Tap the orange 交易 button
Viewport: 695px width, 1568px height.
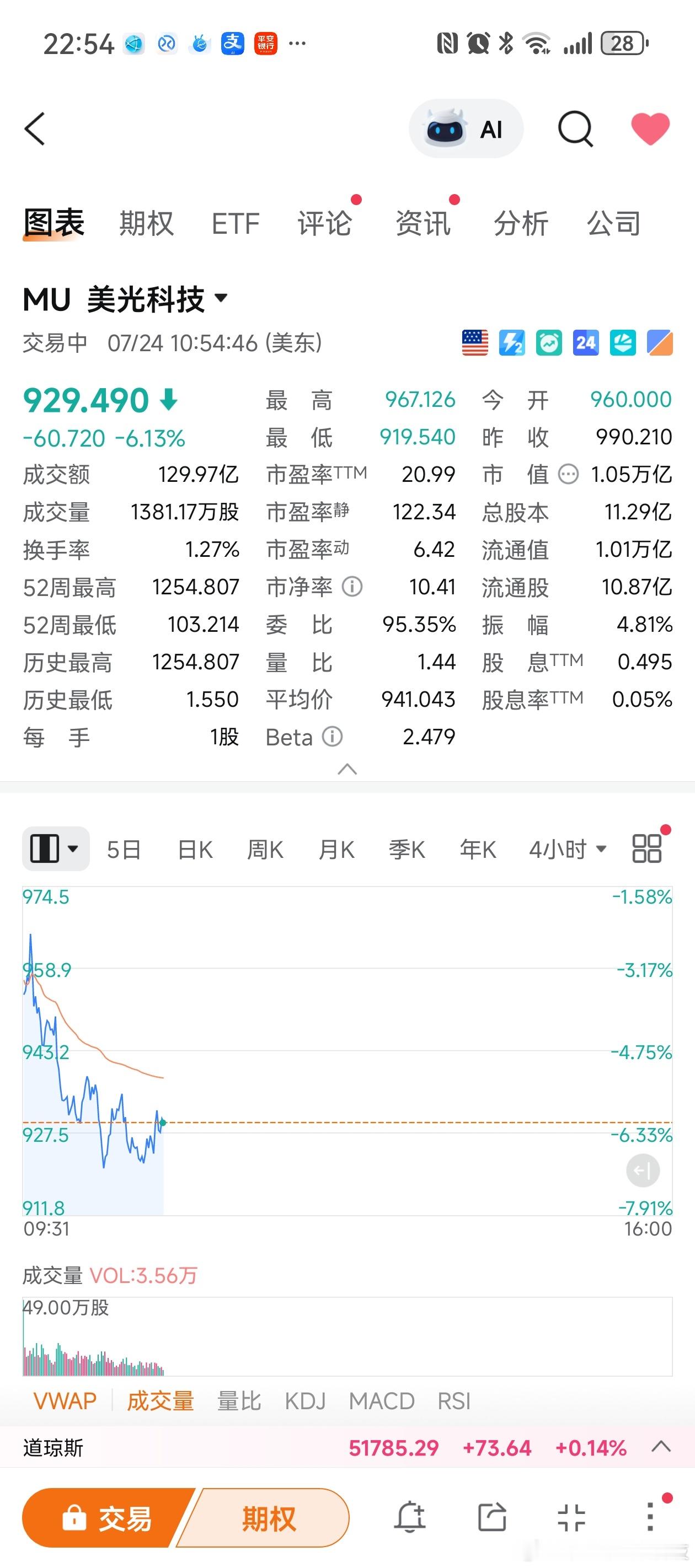(x=107, y=1518)
